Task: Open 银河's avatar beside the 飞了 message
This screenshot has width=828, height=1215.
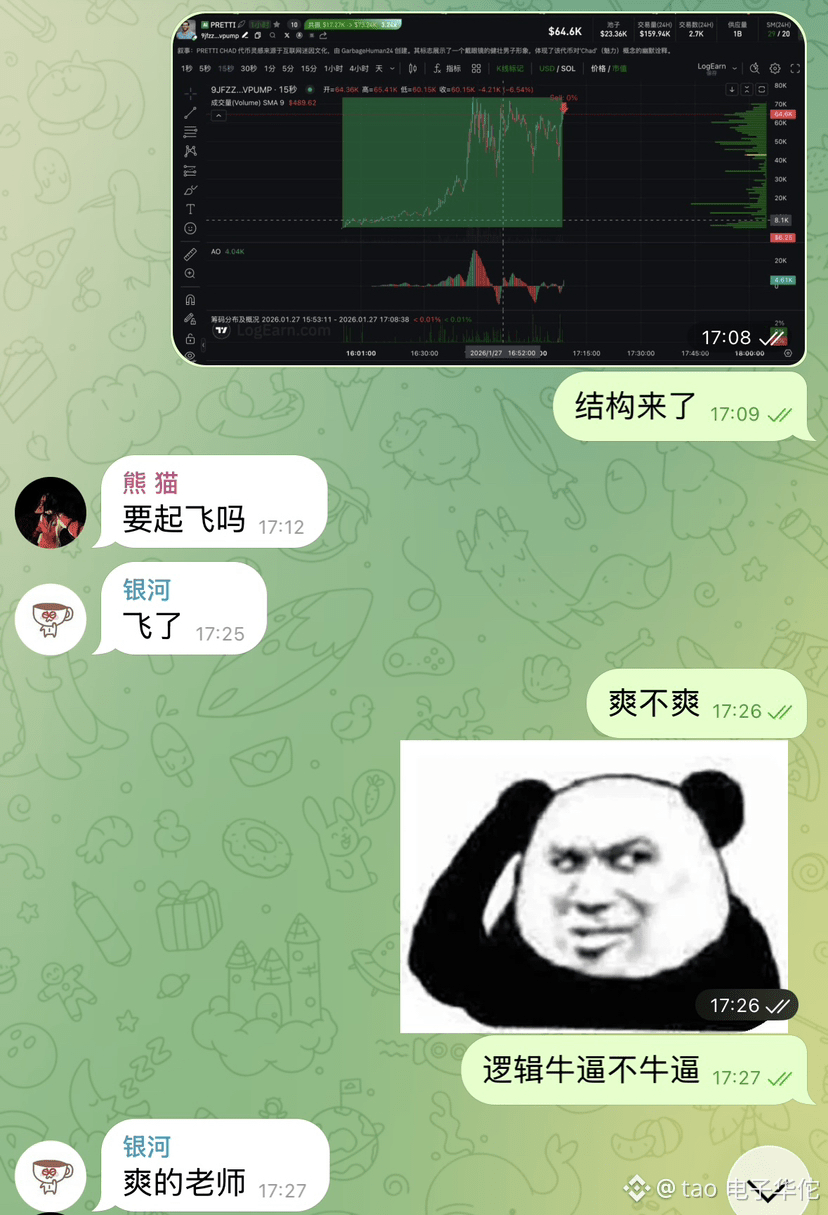Action: (x=51, y=619)
